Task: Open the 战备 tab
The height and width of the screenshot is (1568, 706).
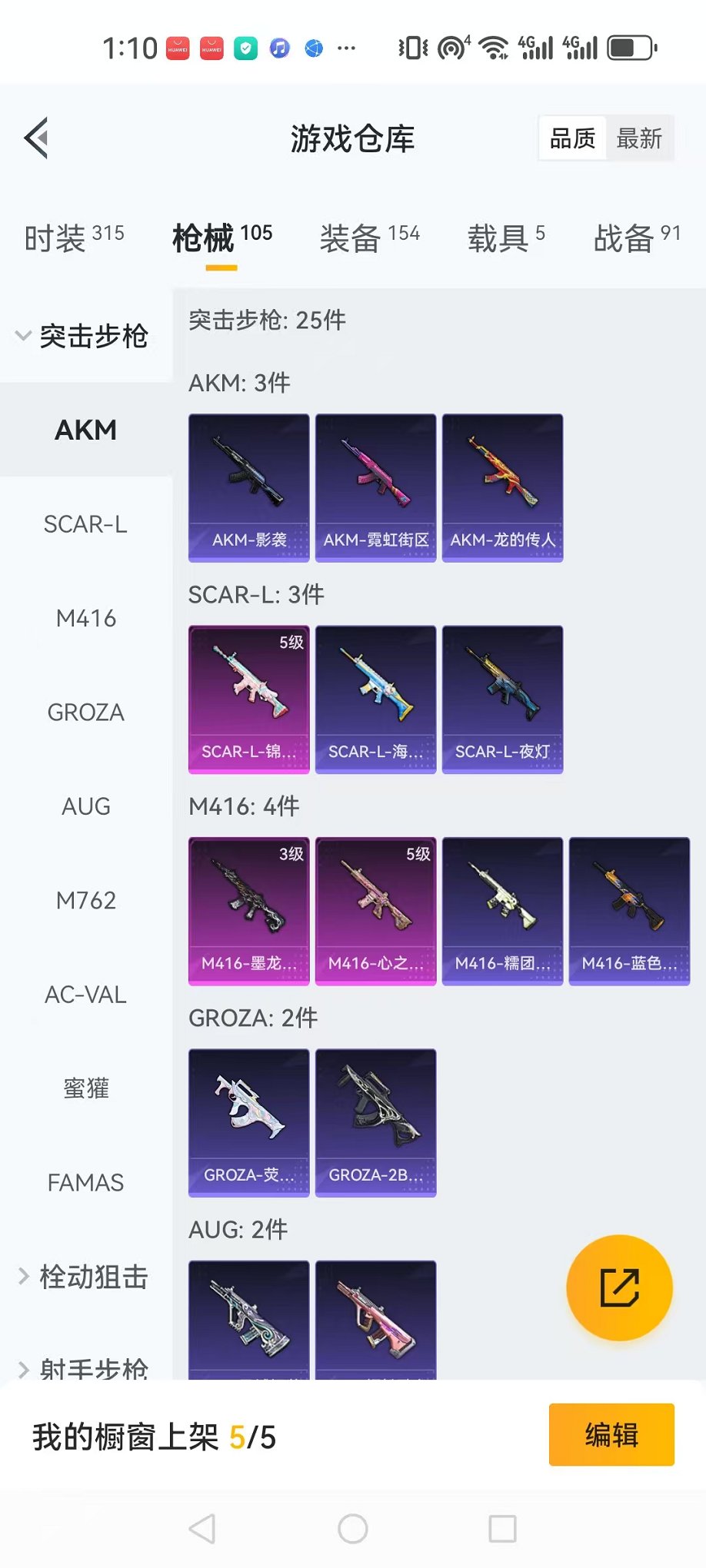Action: coord(637,238)
